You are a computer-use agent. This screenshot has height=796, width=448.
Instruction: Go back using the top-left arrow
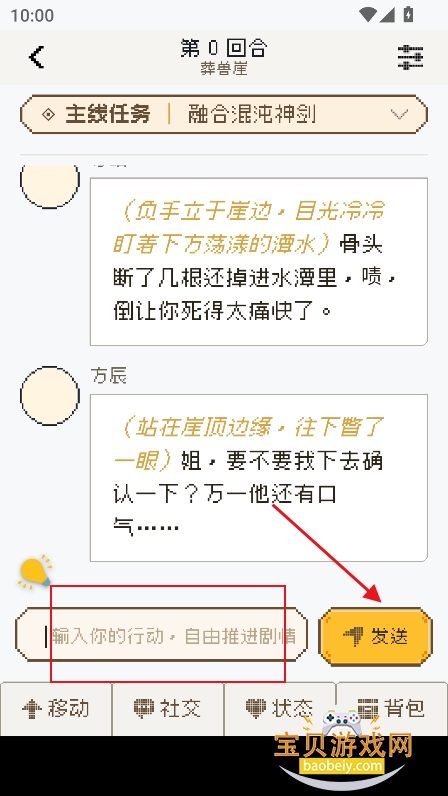37,57
